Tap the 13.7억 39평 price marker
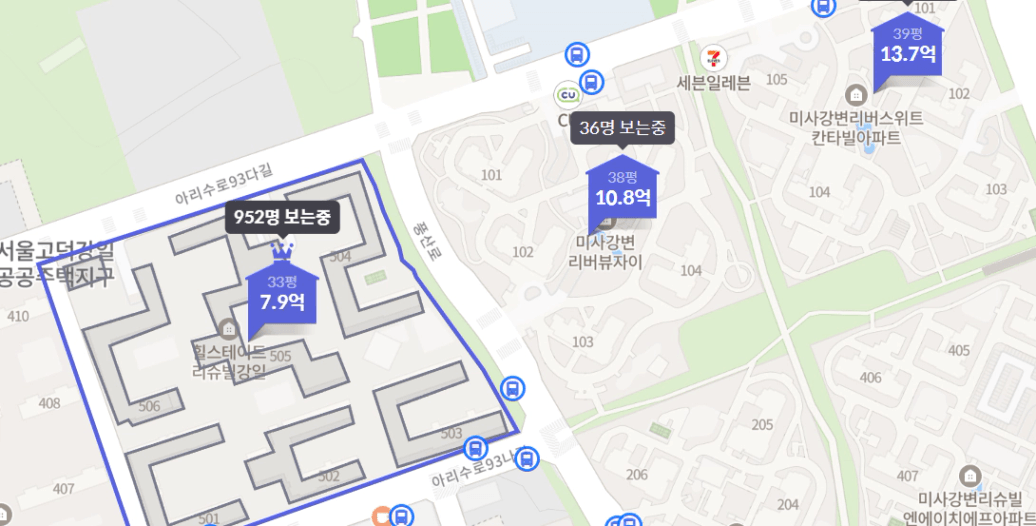This screenshot has width=1036, height=526. coord(907,46)
